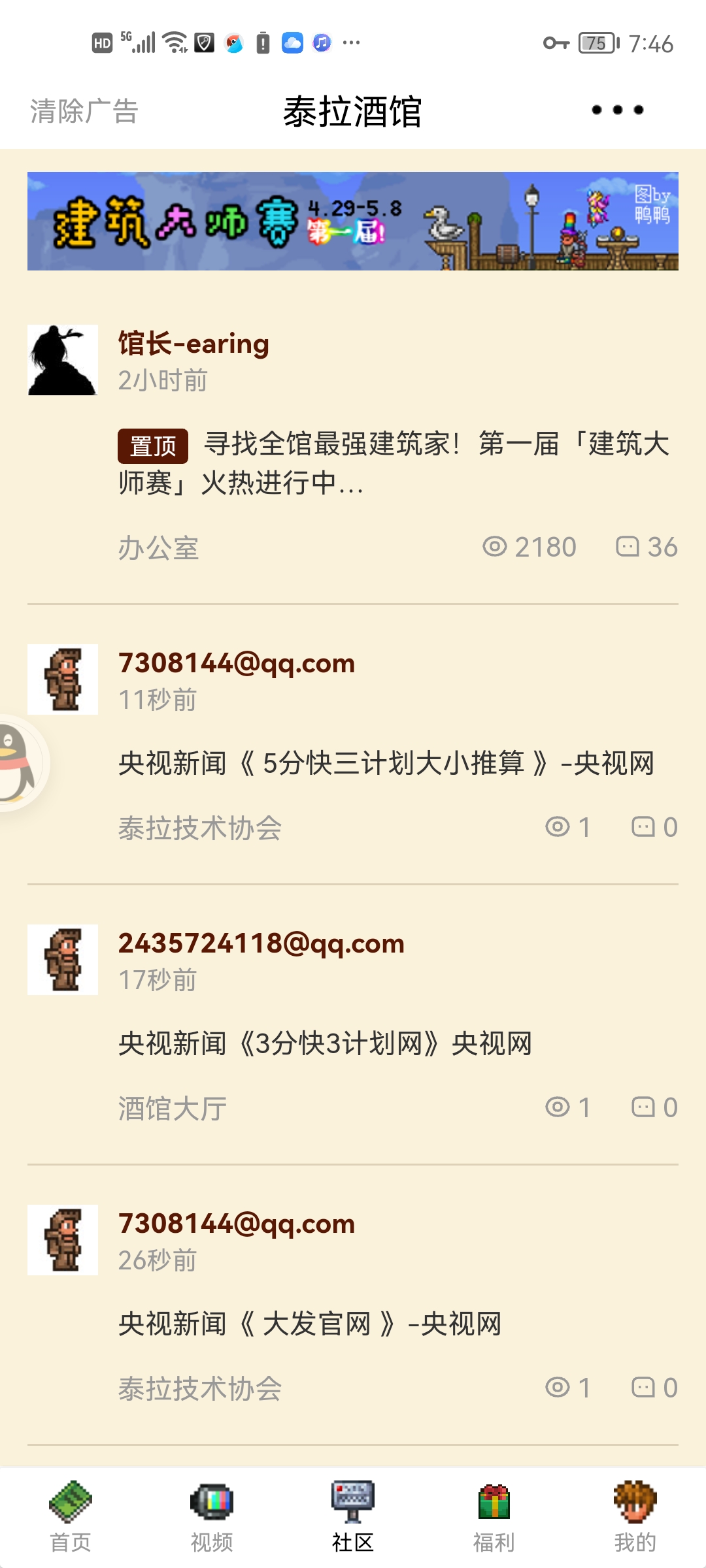This screenshot has height=1568, width=706.
Task: Select the 社区 tab
Action: click(x=353, y=1517)
